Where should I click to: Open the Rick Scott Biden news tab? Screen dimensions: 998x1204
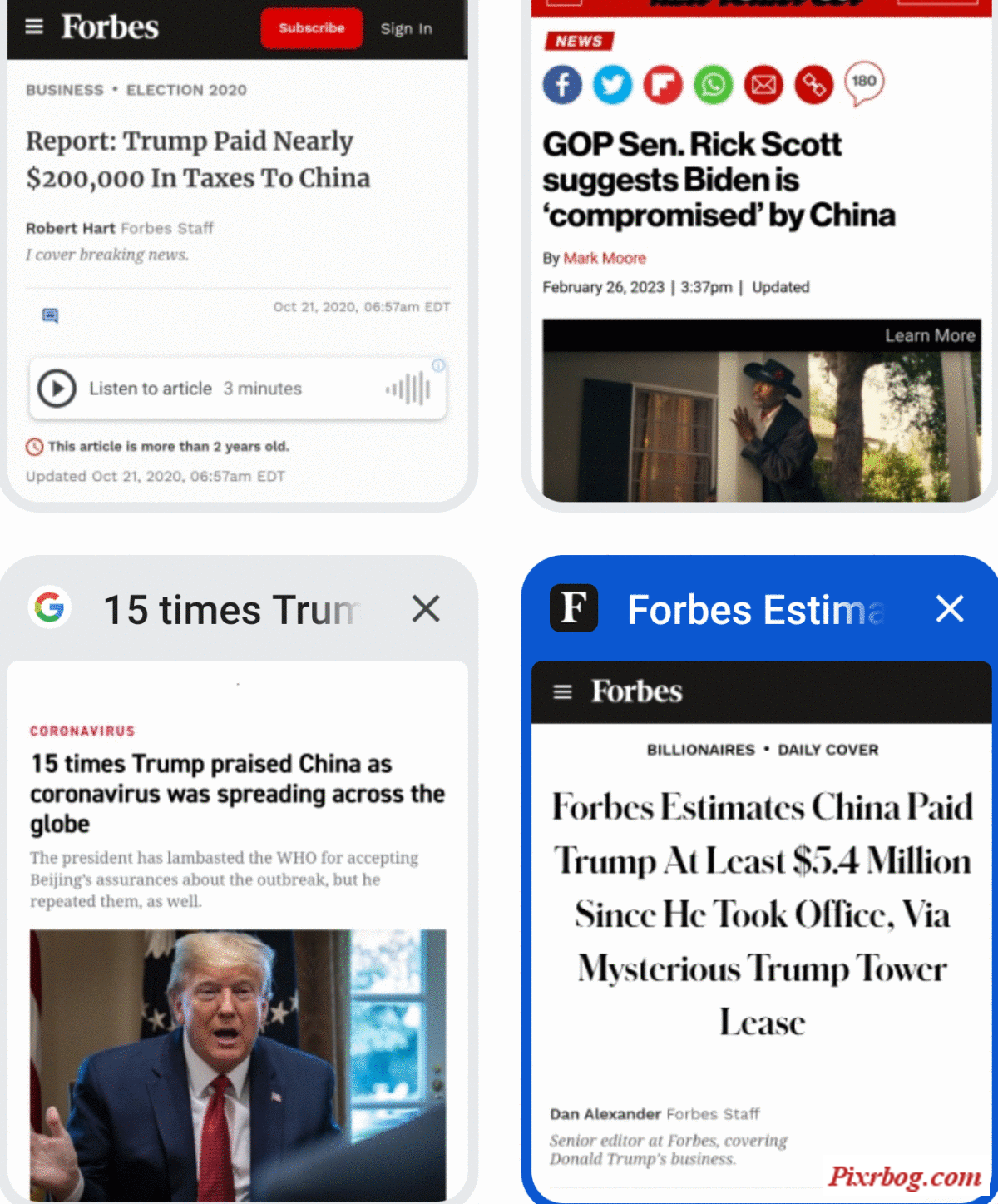pos(760,250)
